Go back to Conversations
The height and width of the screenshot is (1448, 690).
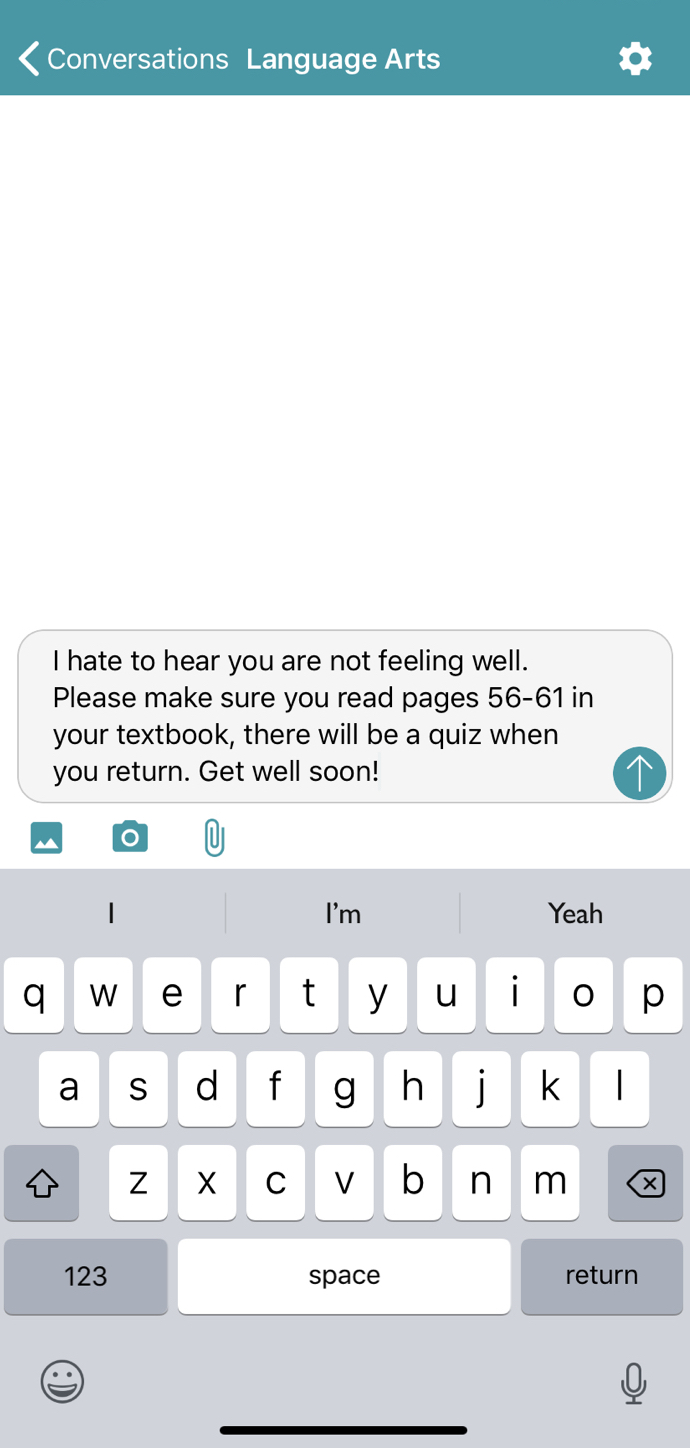[122, 59]
